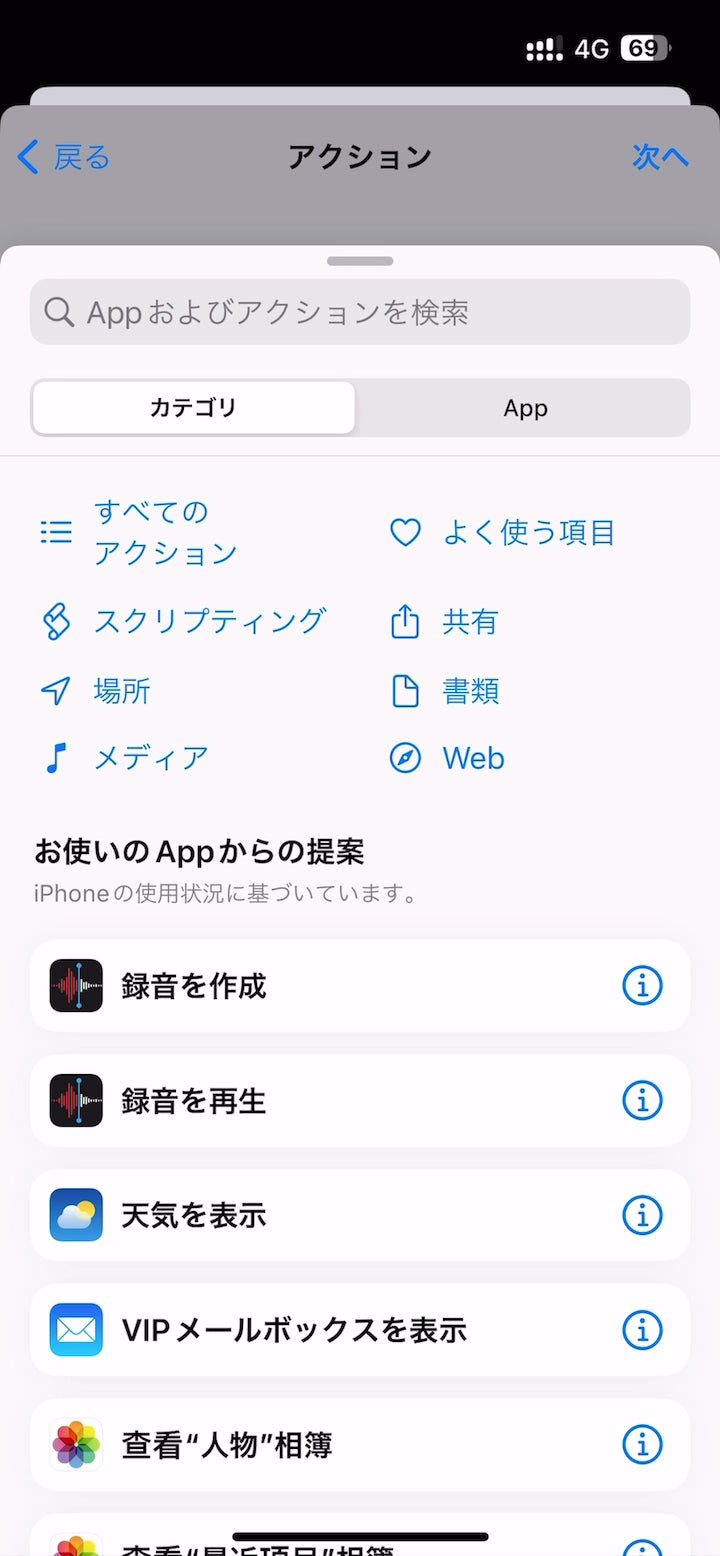Show info for 查看"人物"相簿 action
This screenshot has height=1556, width=720.
coord(641,1445)
